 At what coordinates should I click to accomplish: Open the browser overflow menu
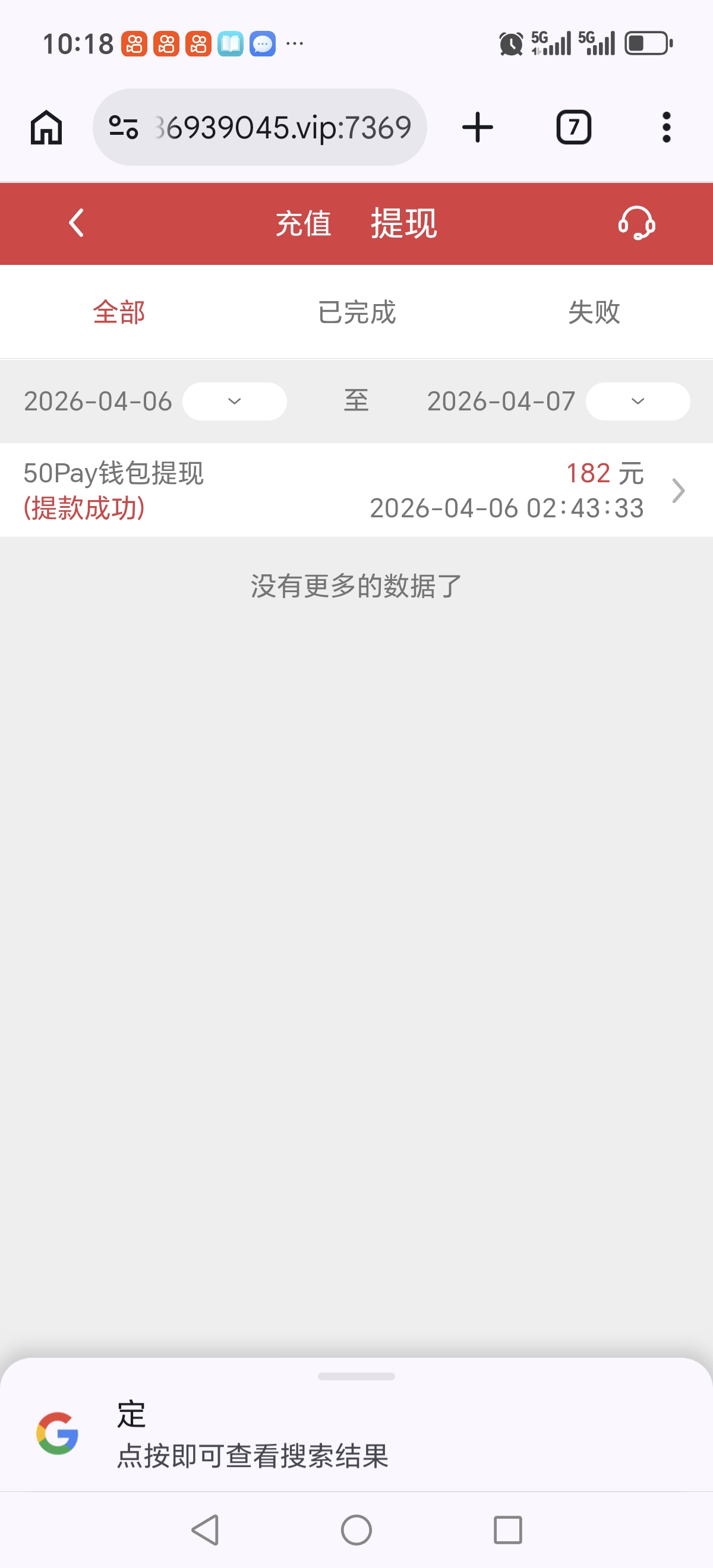tap(667, 128)
